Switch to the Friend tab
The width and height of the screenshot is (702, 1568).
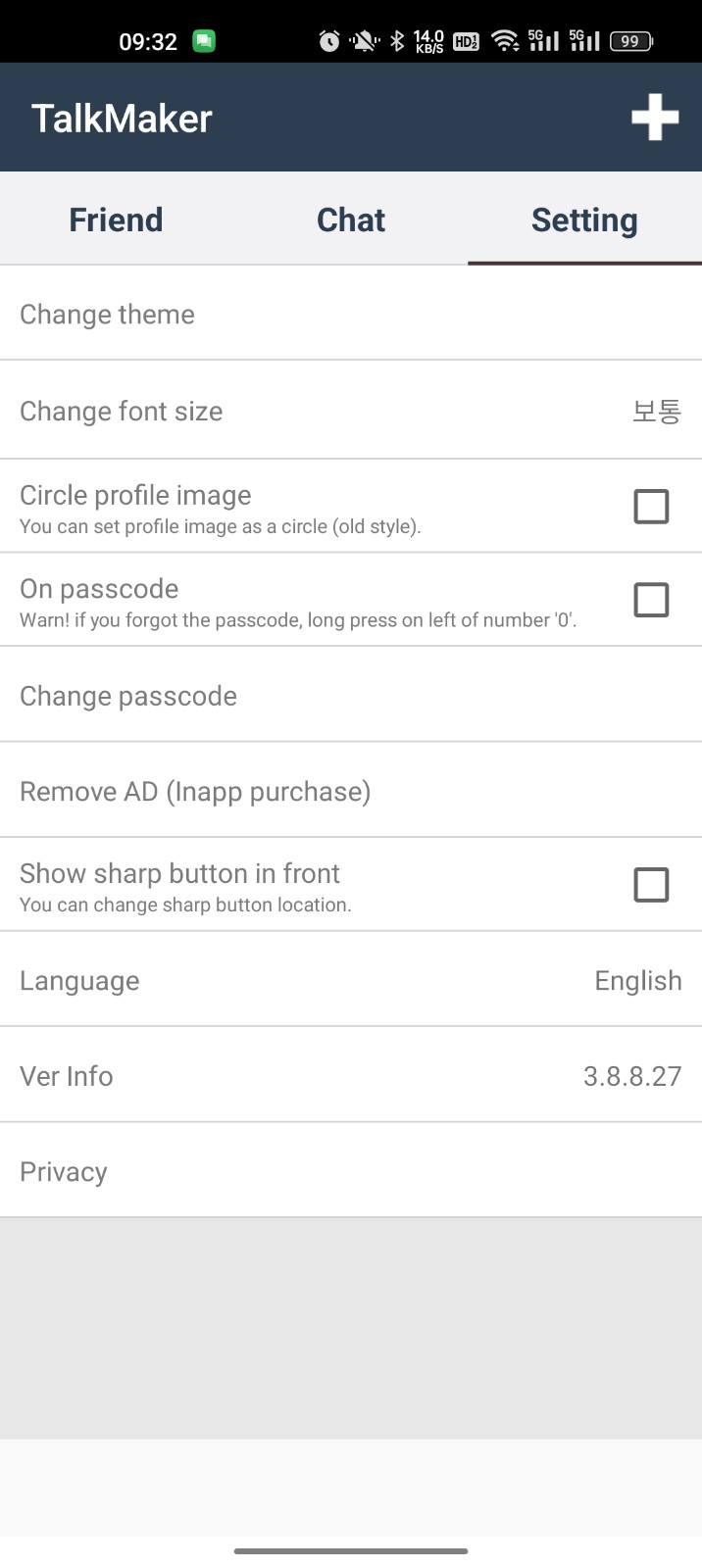116,220
